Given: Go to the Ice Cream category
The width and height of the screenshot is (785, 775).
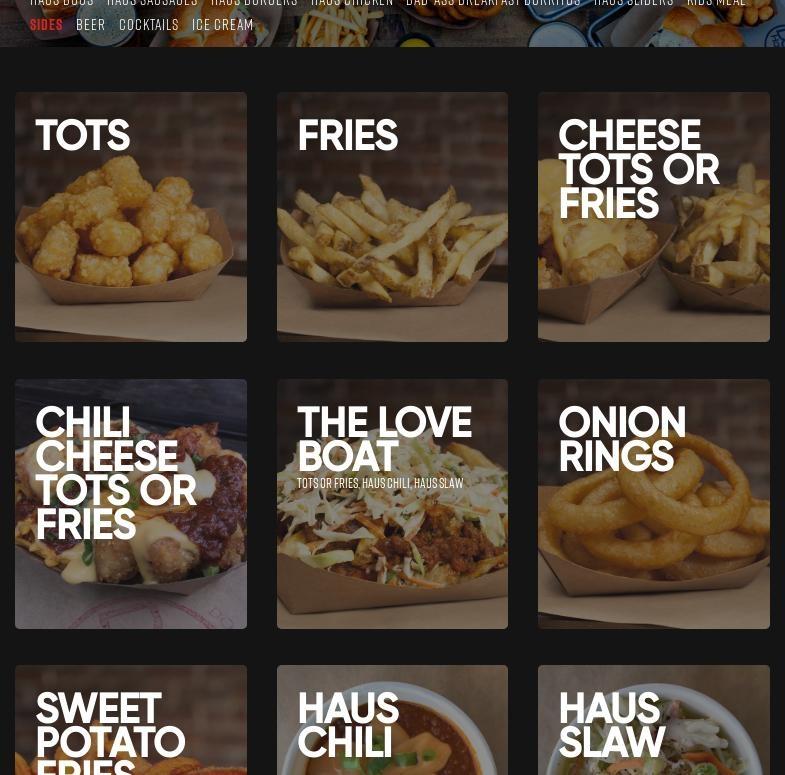Looking at the screenshot, I should (x=222, y=25).
